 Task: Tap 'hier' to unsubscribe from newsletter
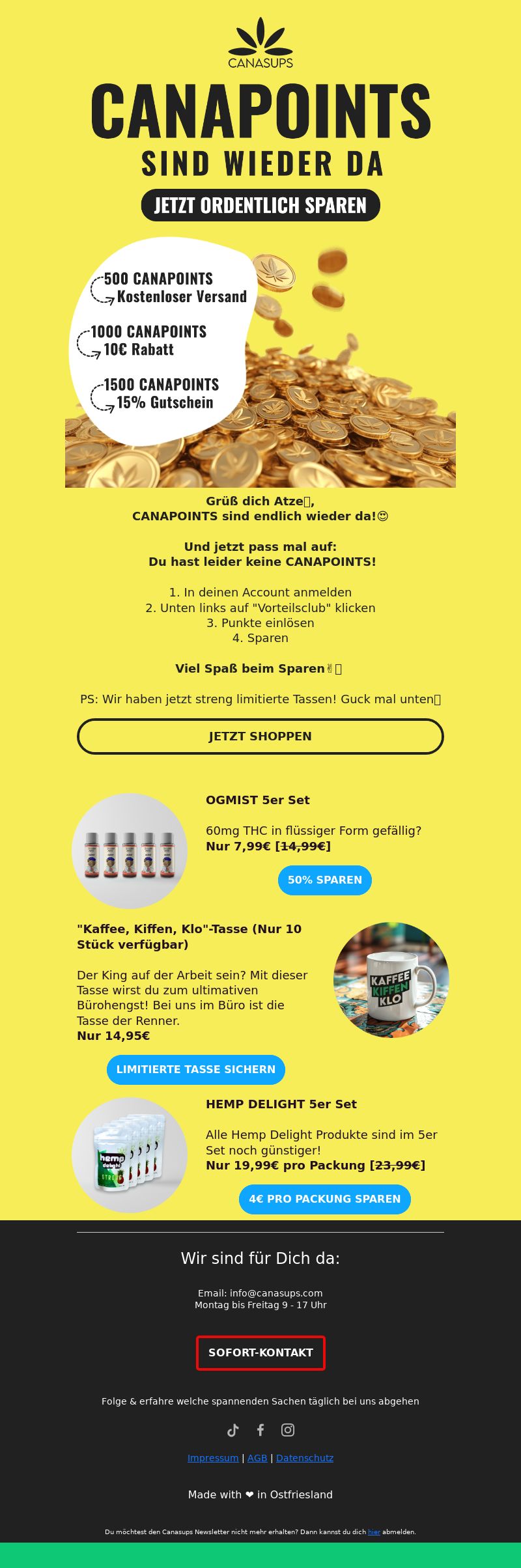(x=374, y=1532)
